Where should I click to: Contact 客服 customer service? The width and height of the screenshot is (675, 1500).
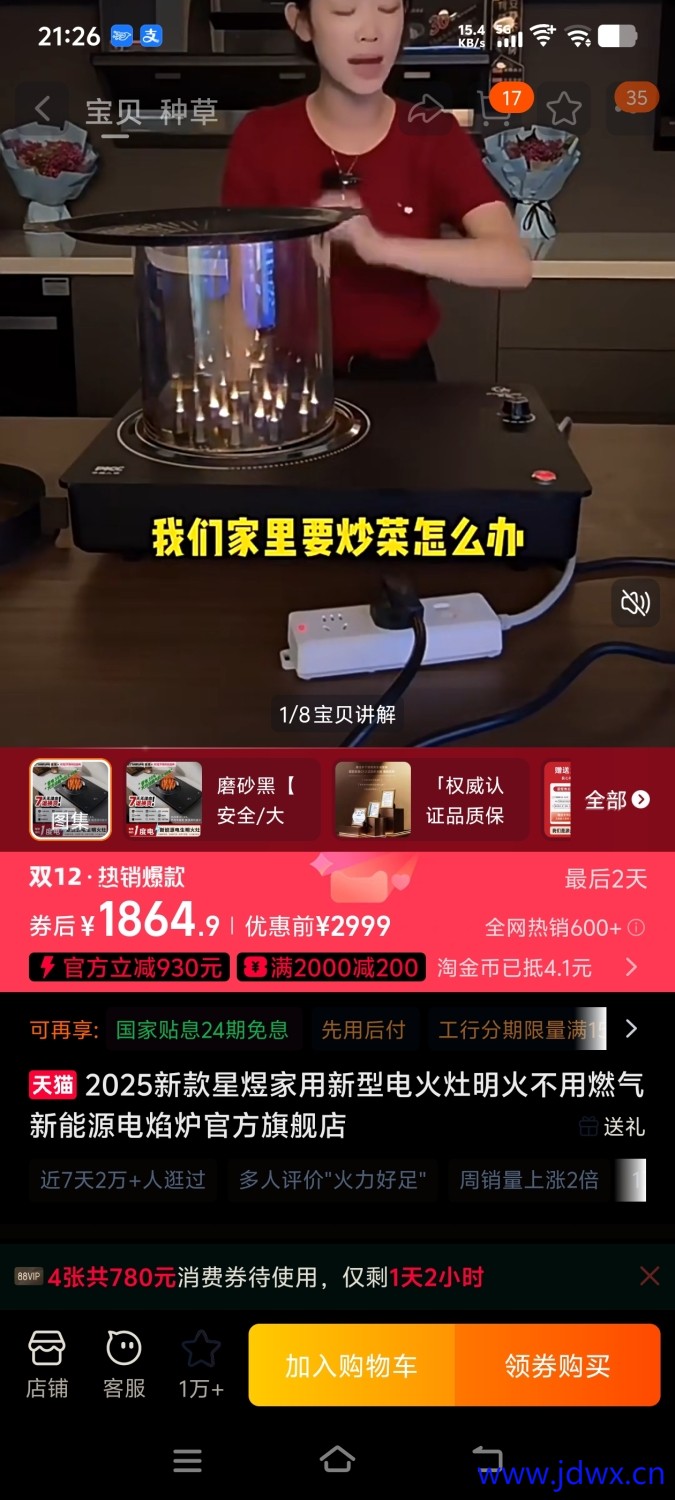point(124,1364)
